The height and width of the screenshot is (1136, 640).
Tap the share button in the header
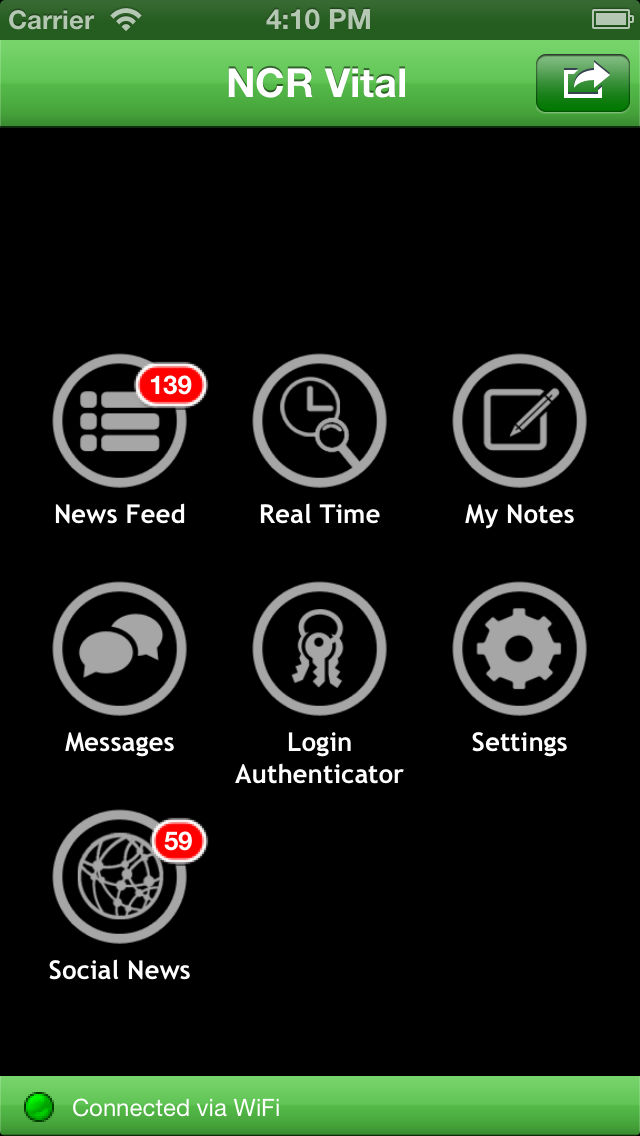583,83
